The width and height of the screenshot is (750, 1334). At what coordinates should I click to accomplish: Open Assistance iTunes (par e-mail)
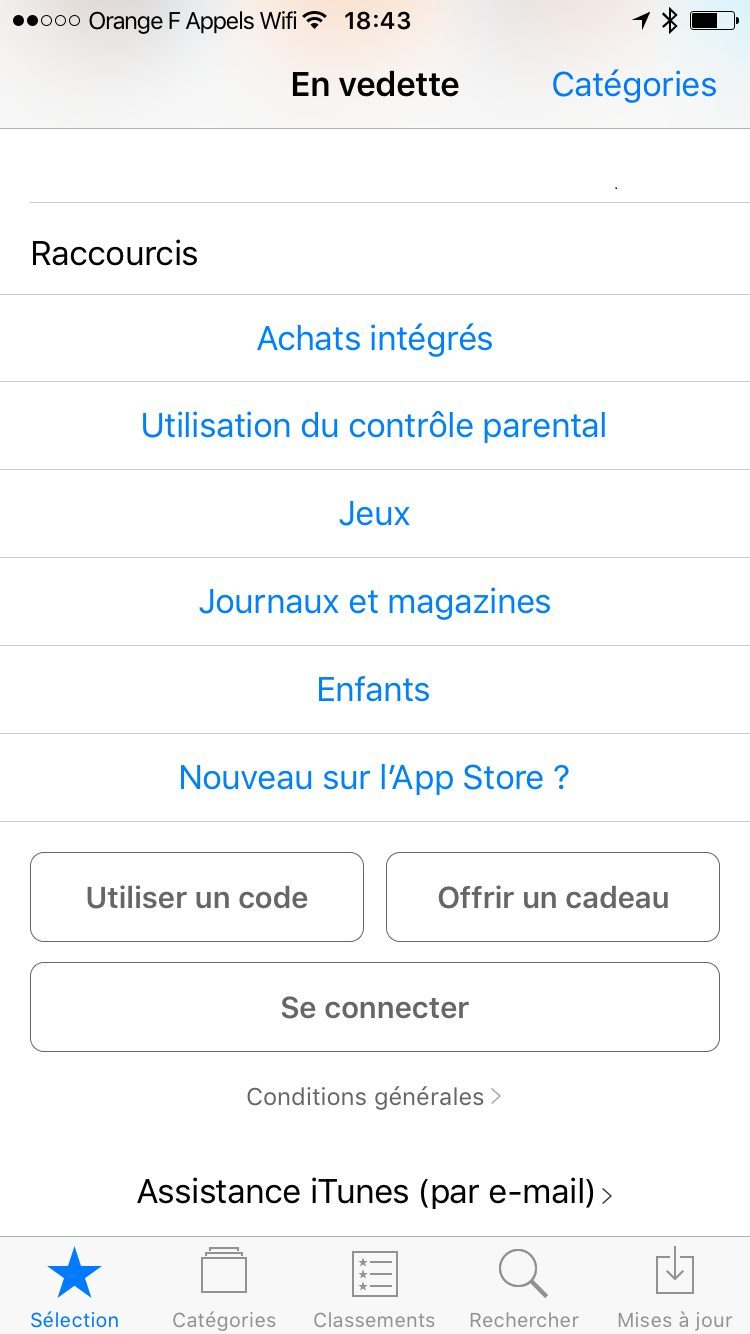pos(375,1192)
